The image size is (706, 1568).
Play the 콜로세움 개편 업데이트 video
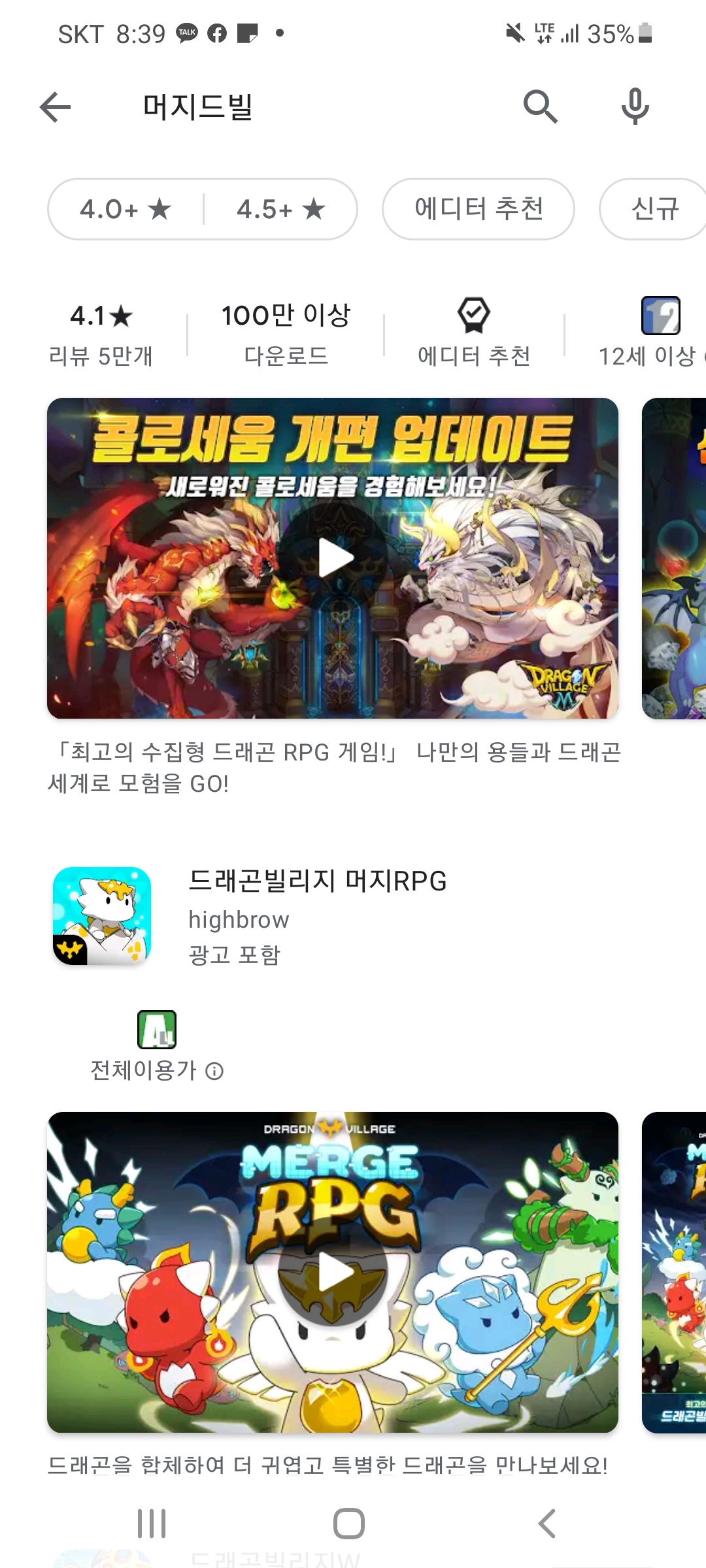[x=335, y=558]
